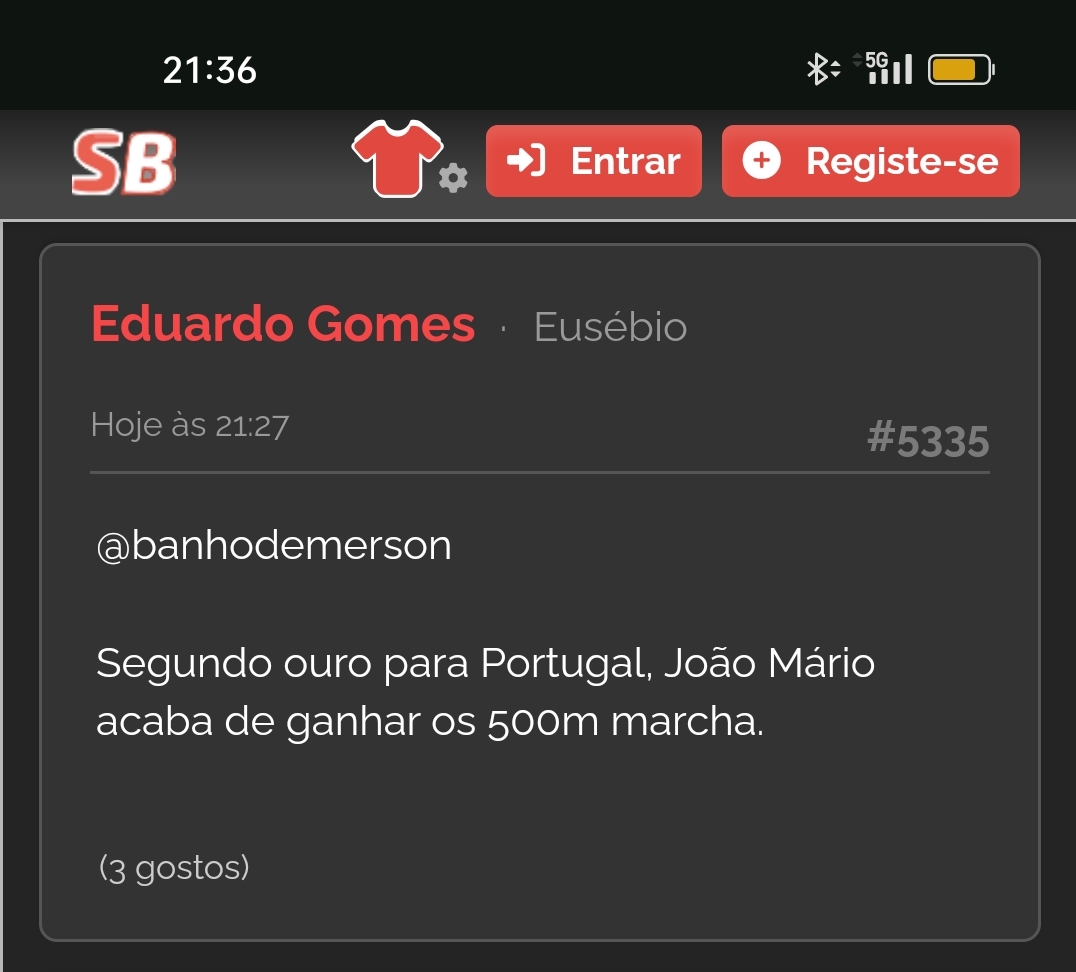Image resolution: width=1076 pixels, height=972 pixels.
Task: Open Eduardo Gomes' profile
Action: [x=283, y=325]
